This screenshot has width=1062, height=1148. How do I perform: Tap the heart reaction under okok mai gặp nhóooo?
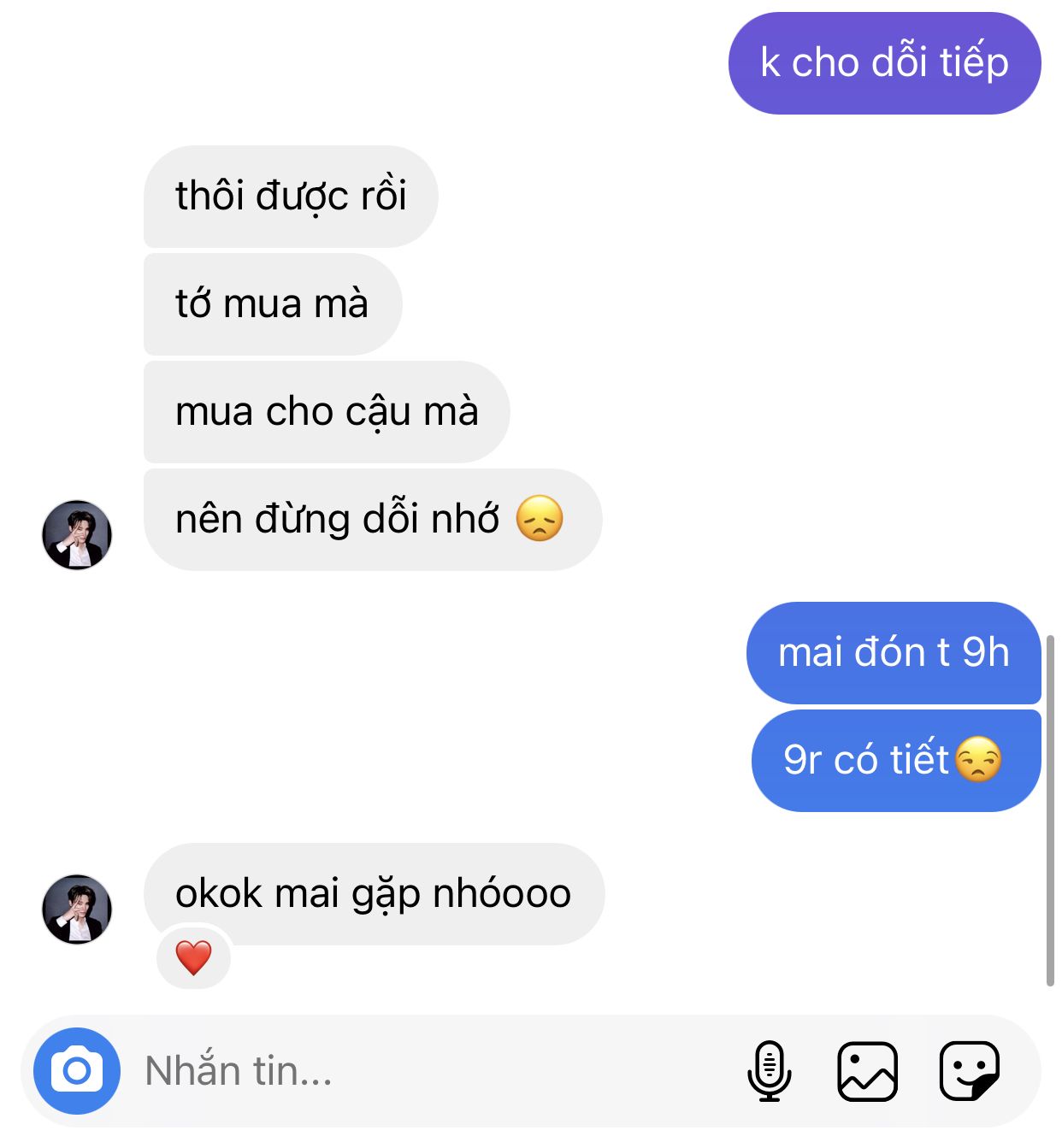[x=193, y=957]
